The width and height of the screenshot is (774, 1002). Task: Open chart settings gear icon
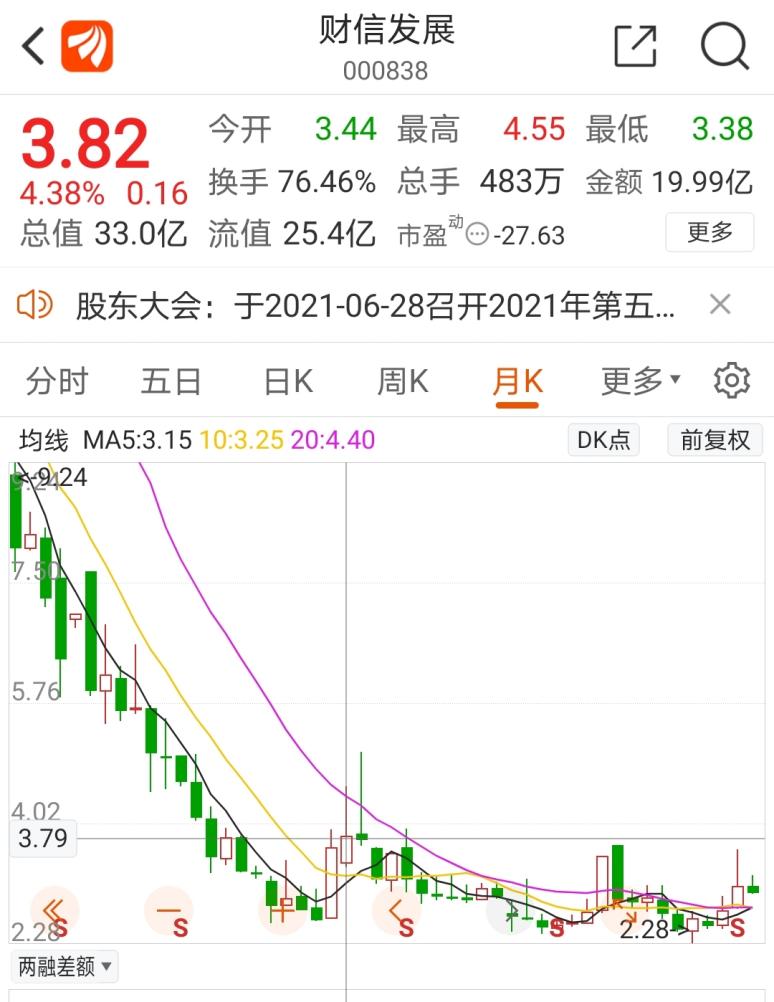[x=732, y=381]
